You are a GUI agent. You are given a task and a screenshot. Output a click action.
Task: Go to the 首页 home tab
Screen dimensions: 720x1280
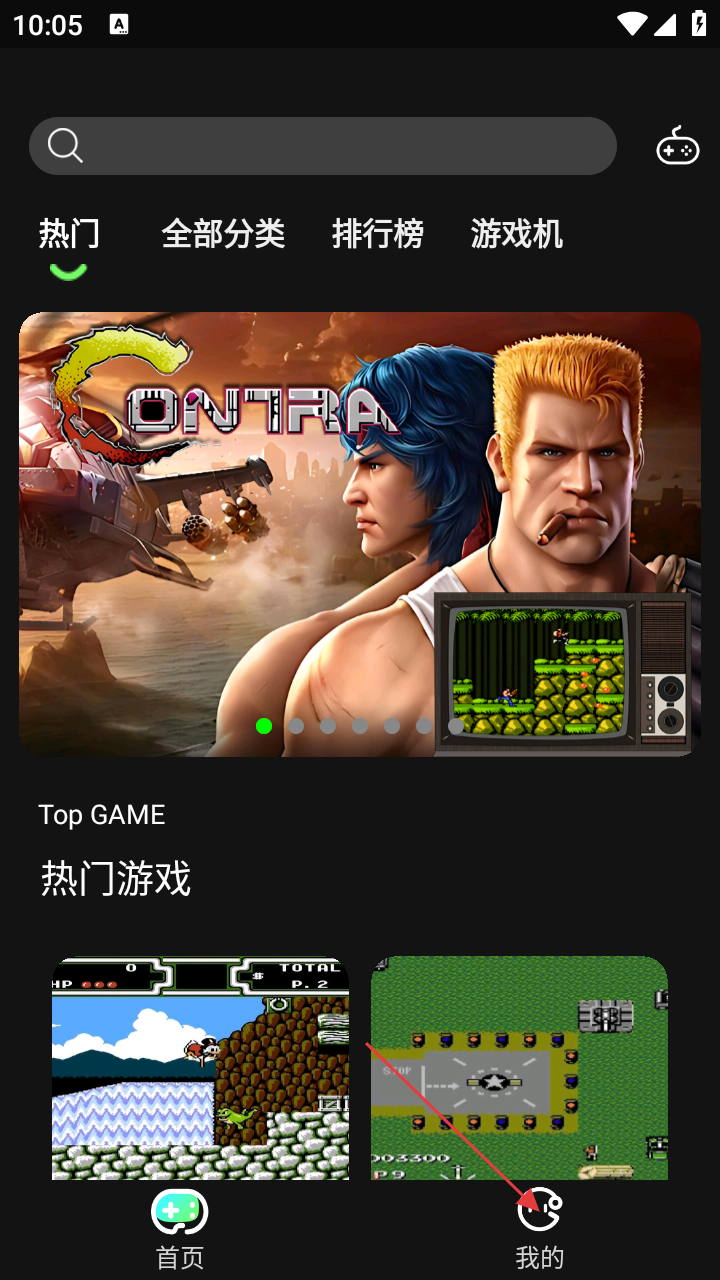pyautogui.click(x=180, y=1230)
